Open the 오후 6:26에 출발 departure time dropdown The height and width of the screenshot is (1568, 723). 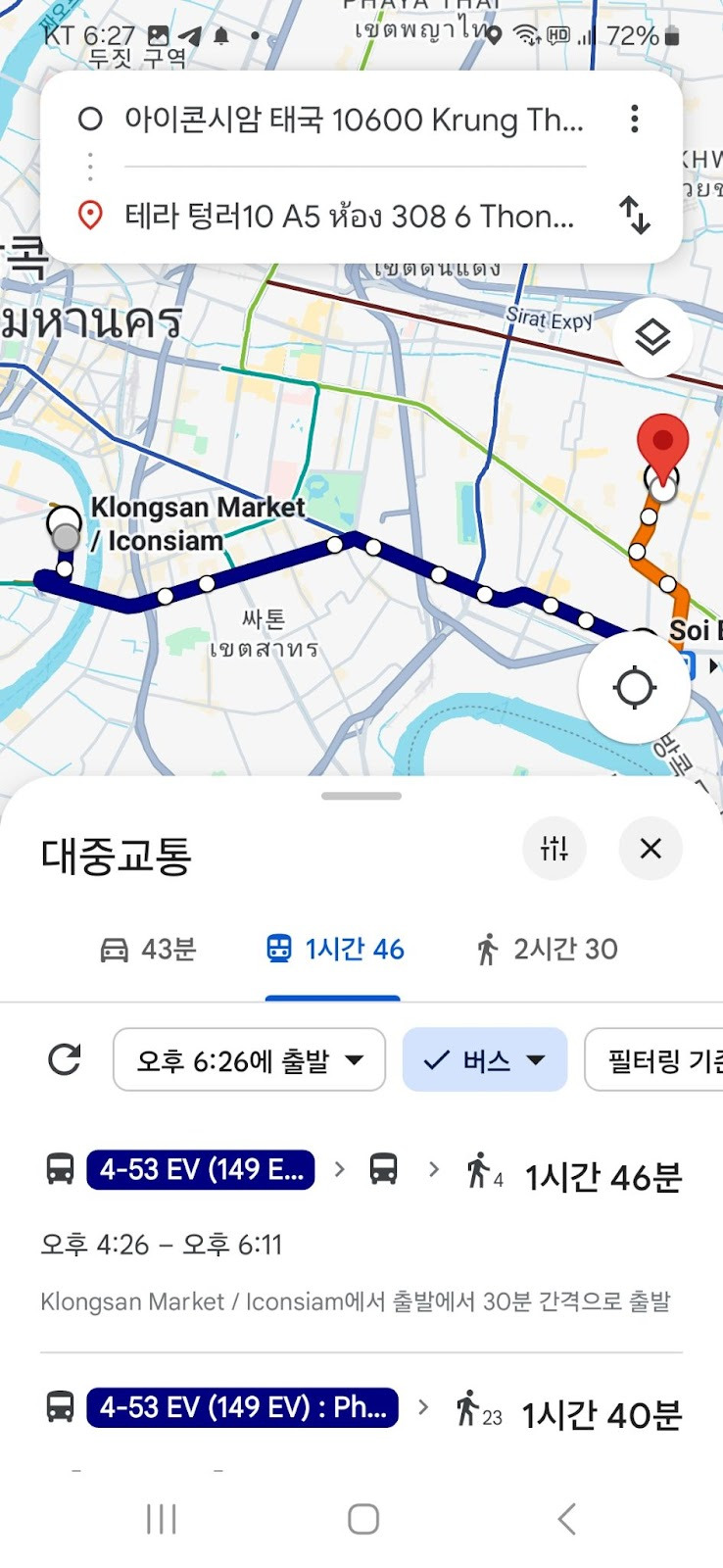pyautogui.click(x=249, y=1059)
